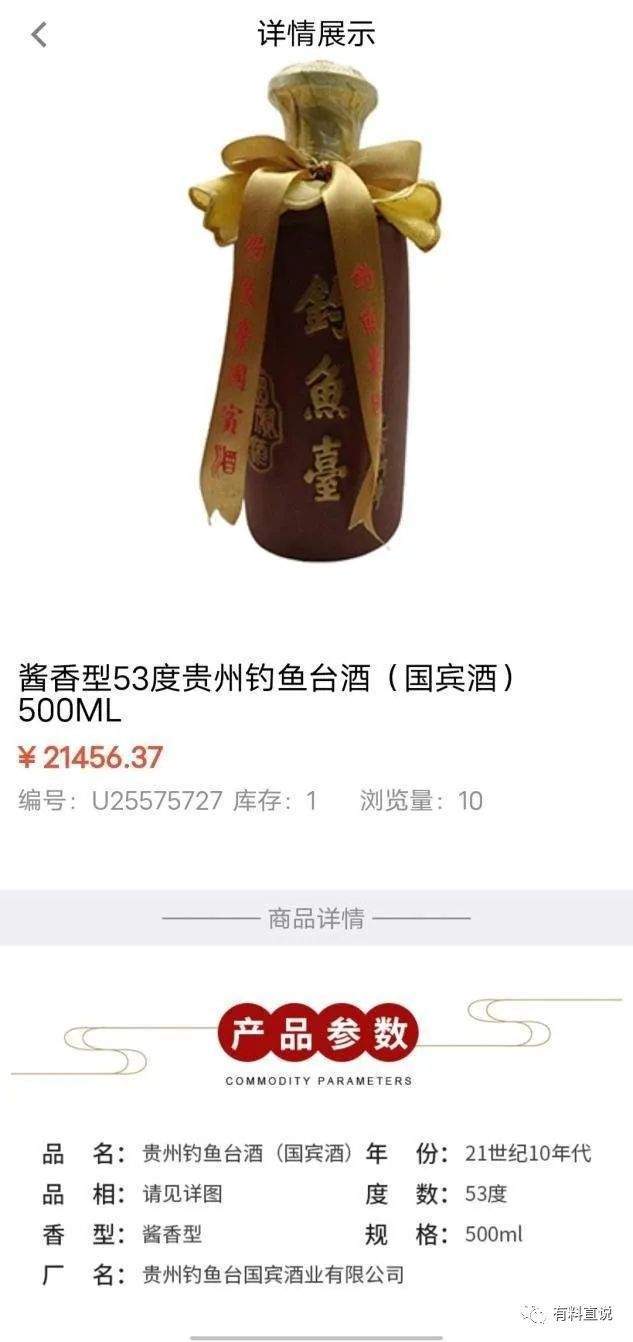Open the 钓鱼台 bottle product photo
Screen dimensions: 633x1342
pyautogui.click(x=315, y=320)
